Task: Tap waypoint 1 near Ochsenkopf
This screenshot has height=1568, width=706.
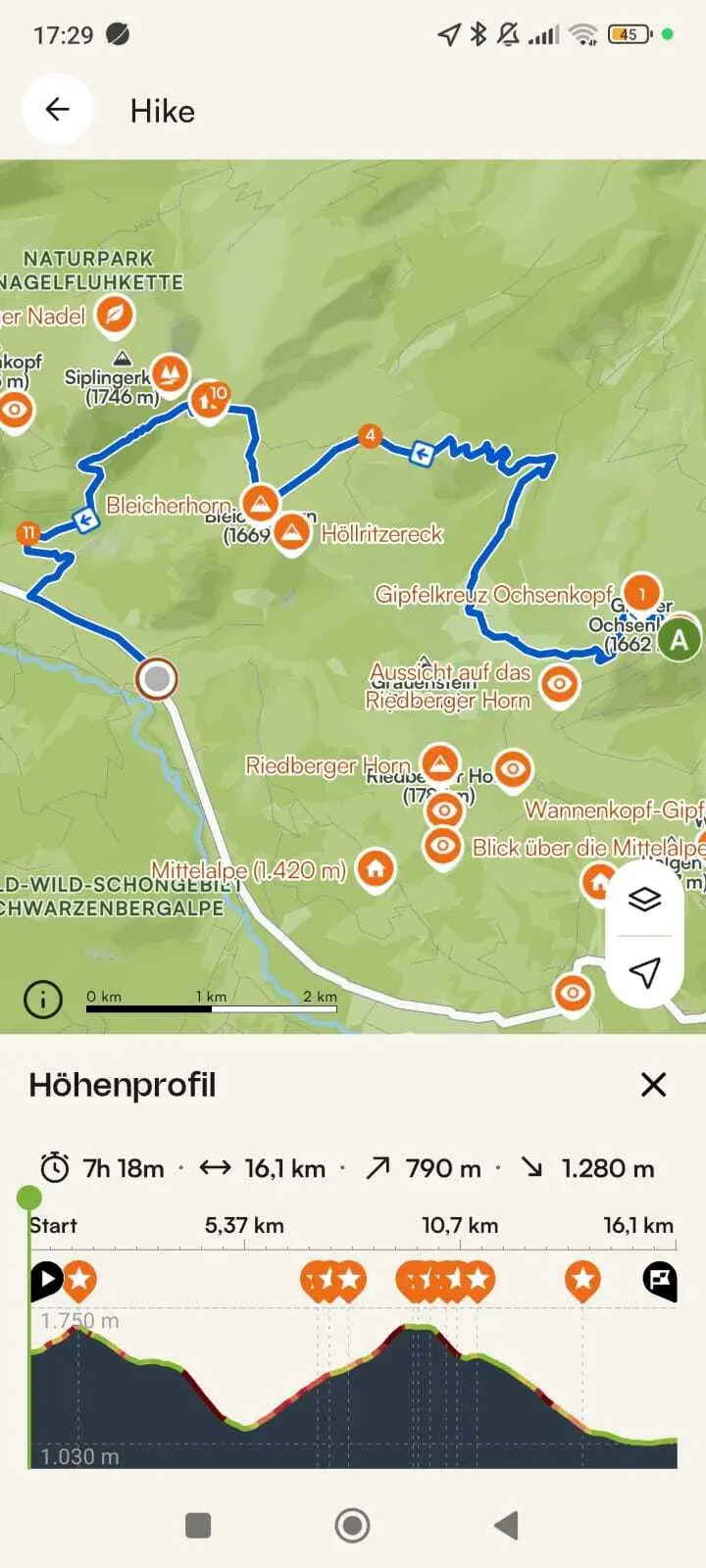Action: 641,593
